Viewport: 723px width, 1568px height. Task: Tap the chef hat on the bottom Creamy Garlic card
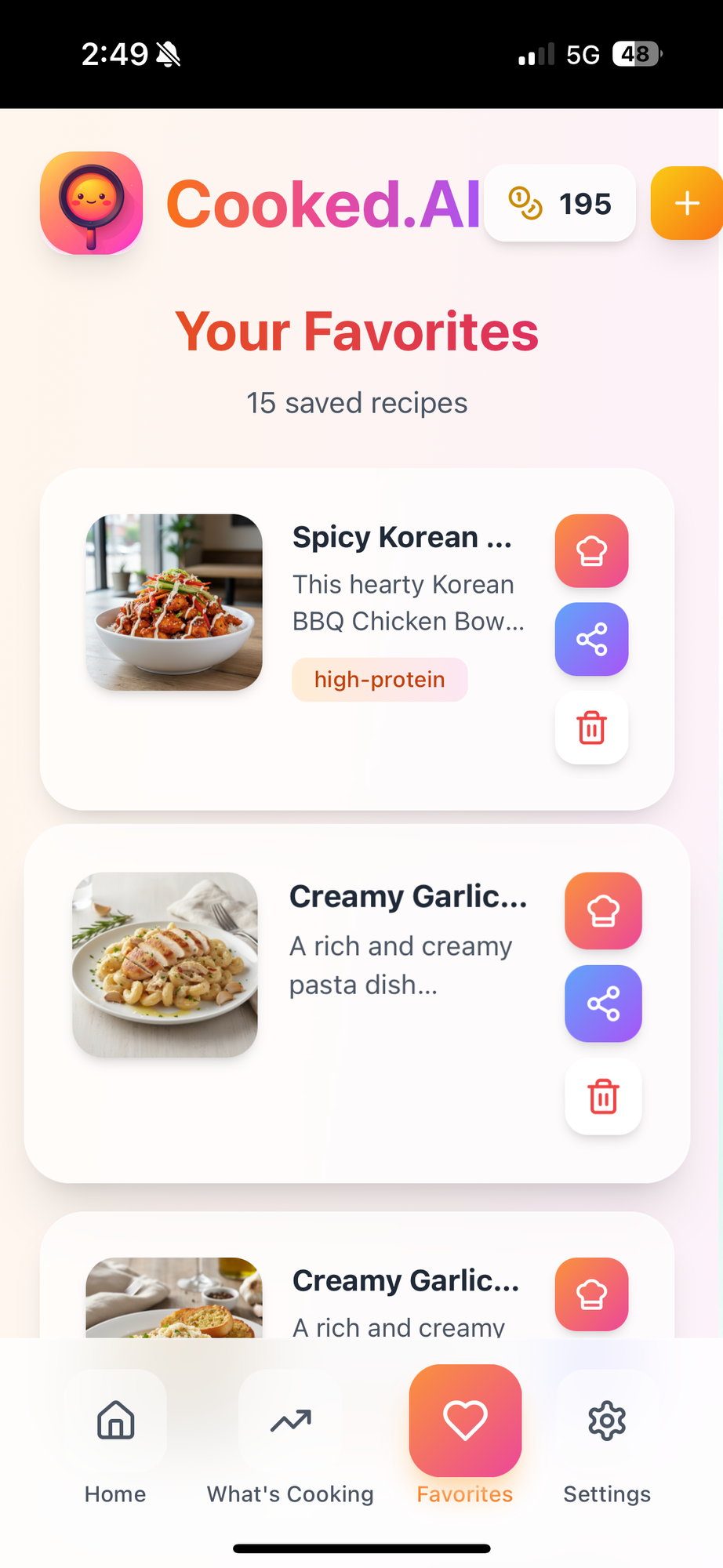591,1294
